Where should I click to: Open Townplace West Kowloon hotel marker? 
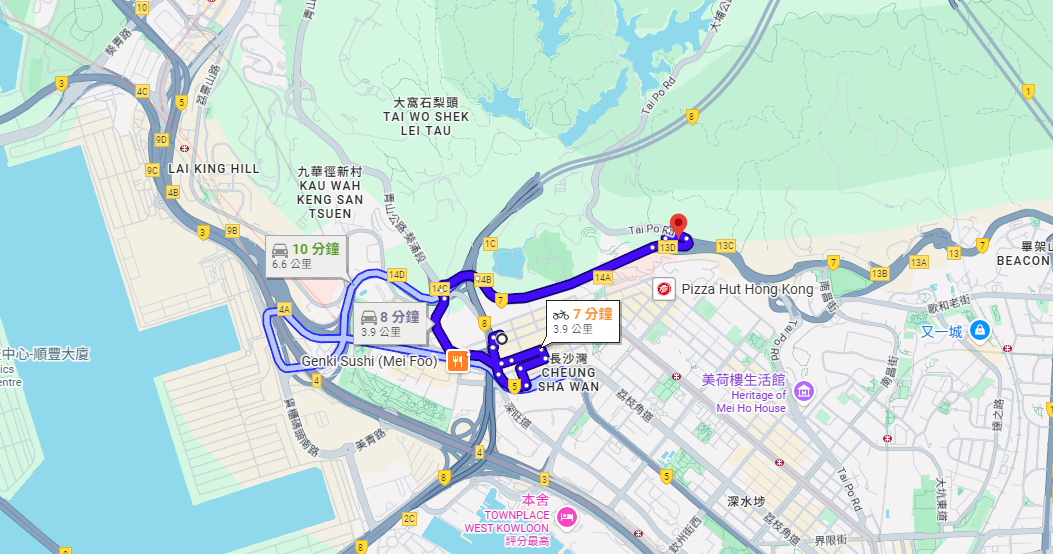pyautogui.click(x=566, y=517)
